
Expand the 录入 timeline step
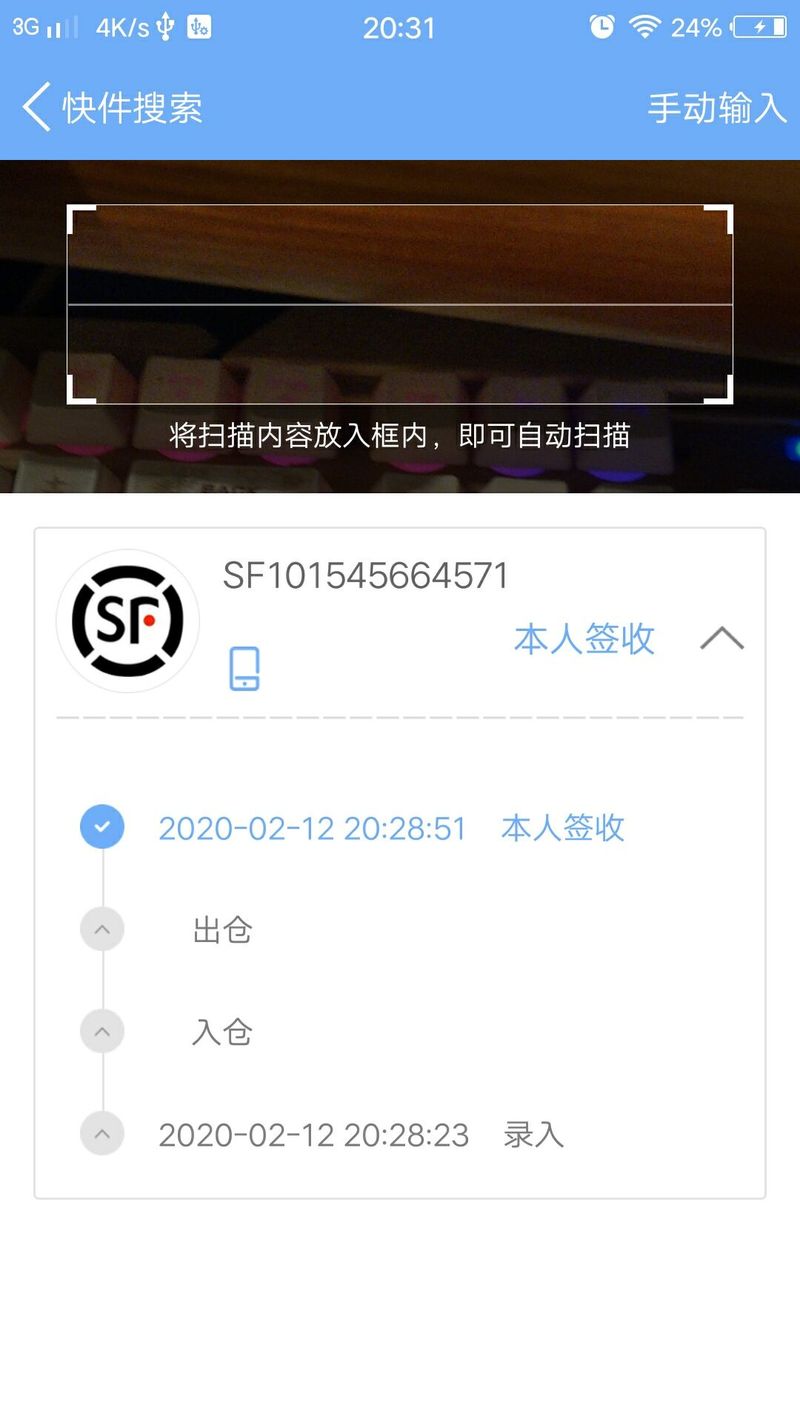pos(102,1134)
